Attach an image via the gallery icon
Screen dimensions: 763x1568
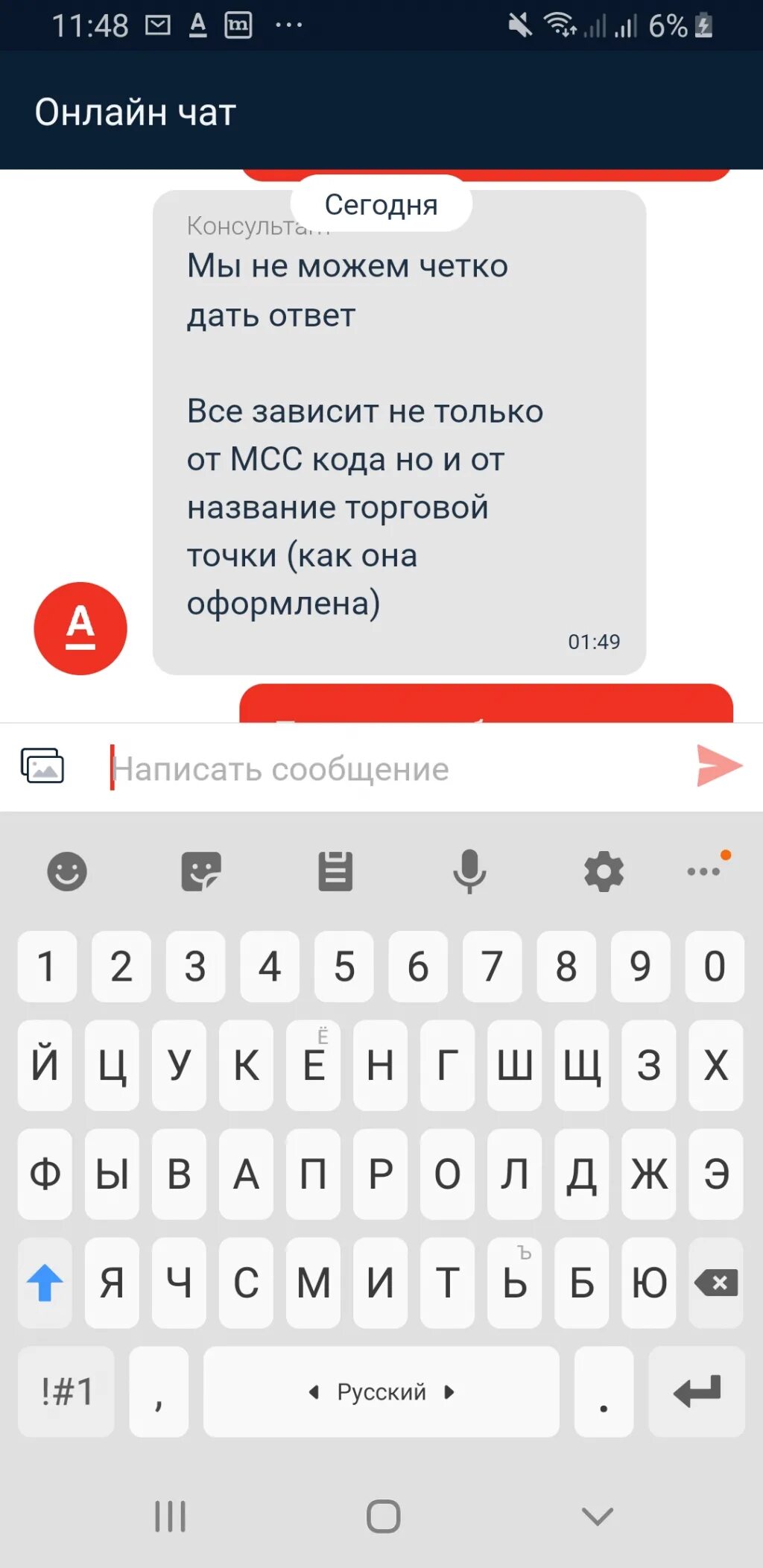pos(42,765)
